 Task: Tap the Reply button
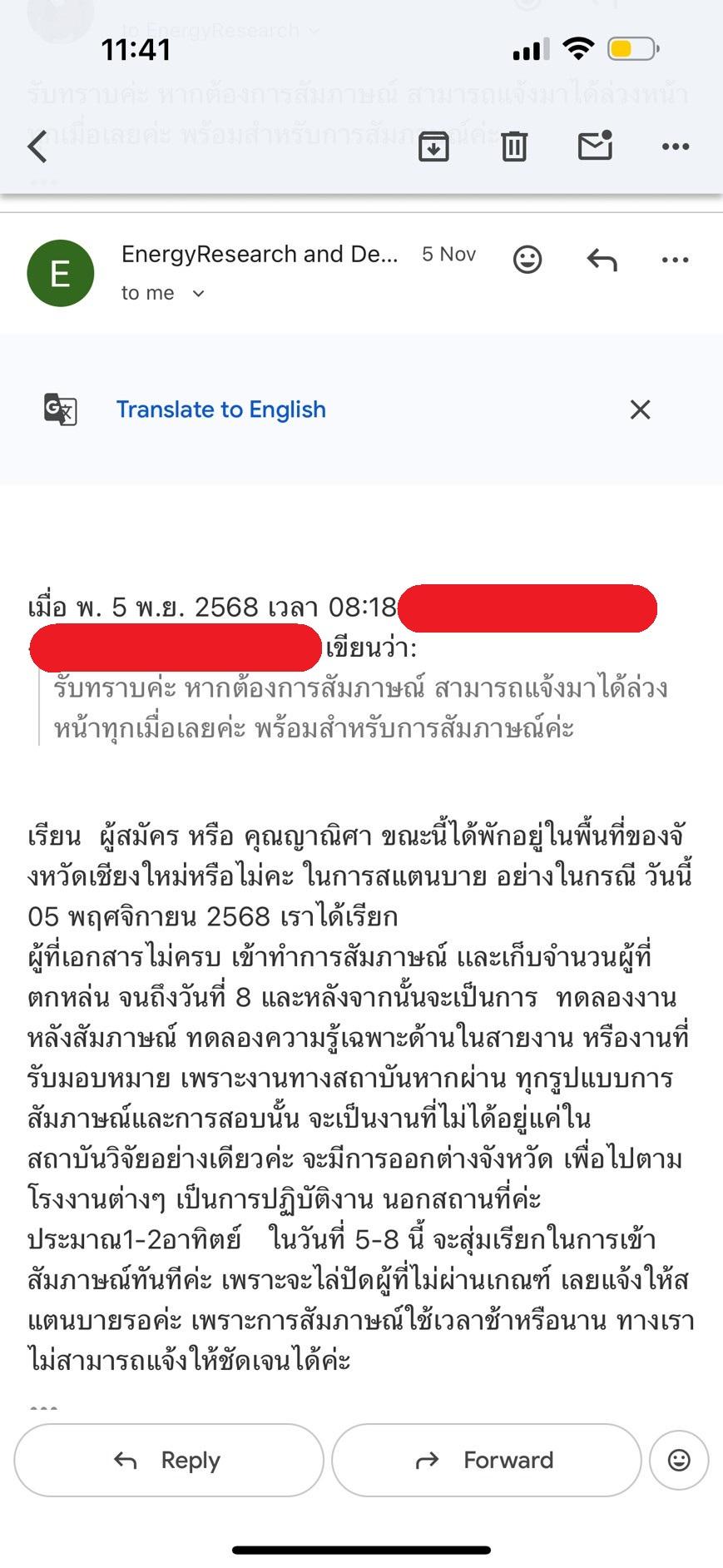168,1460
